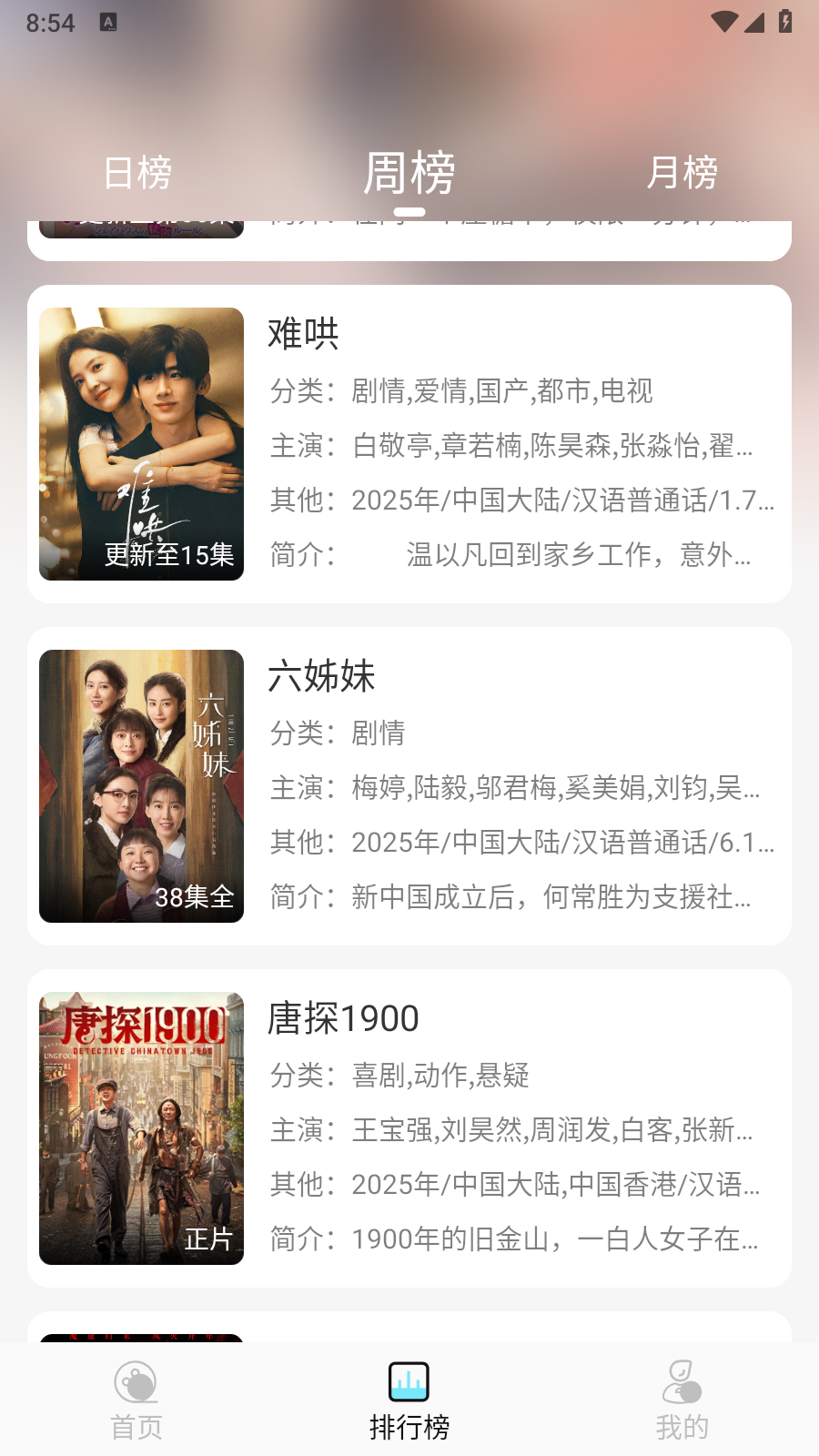Screen dimensions: 819x1456
Task: Switch to the 日榜 daily ranking tab
Action: [x=137, y=173]
